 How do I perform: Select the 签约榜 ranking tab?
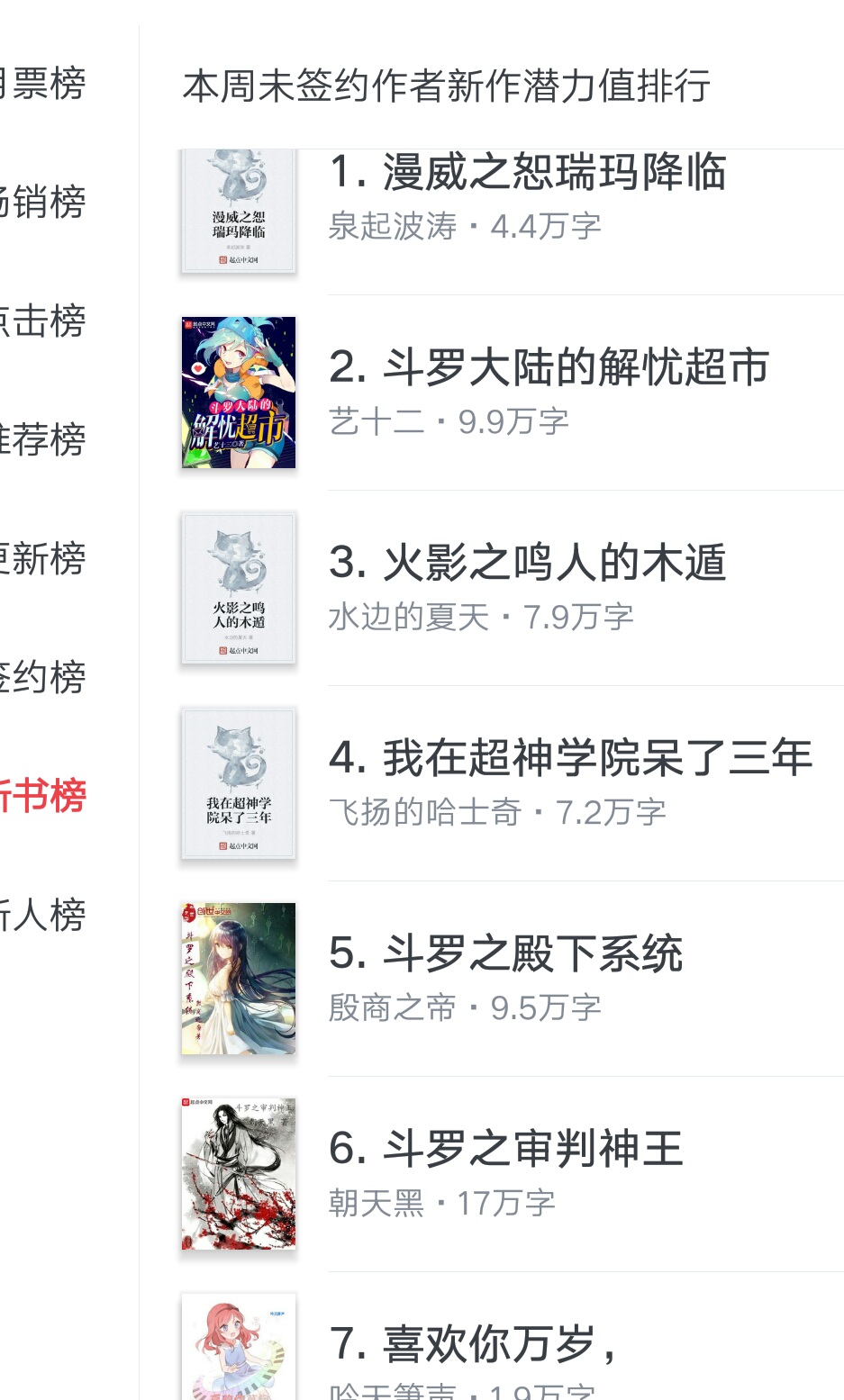pyautogui.click(x=43, y=677)
